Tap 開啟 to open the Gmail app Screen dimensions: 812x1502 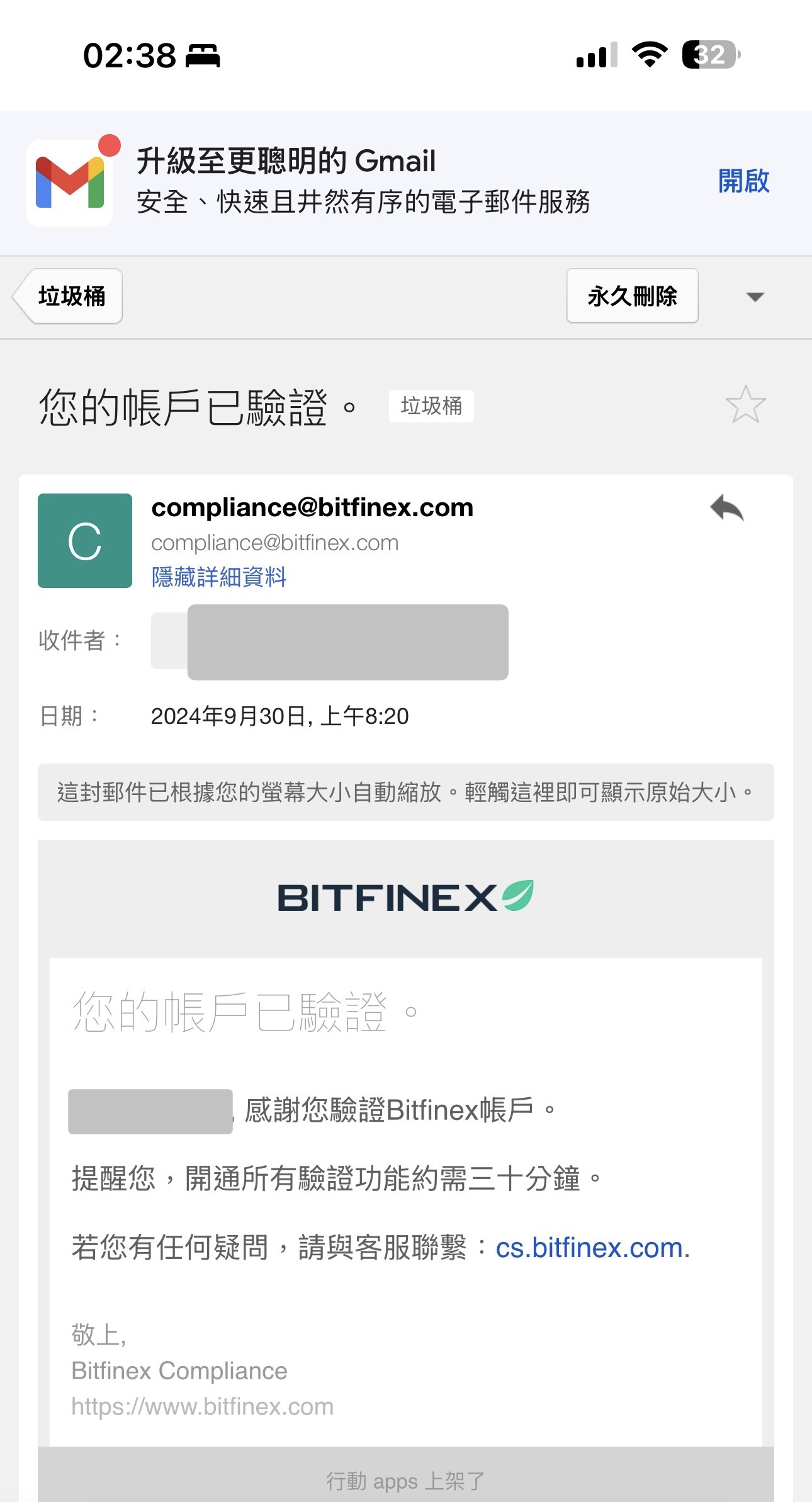pyautogui.click(x=743, y=181)
